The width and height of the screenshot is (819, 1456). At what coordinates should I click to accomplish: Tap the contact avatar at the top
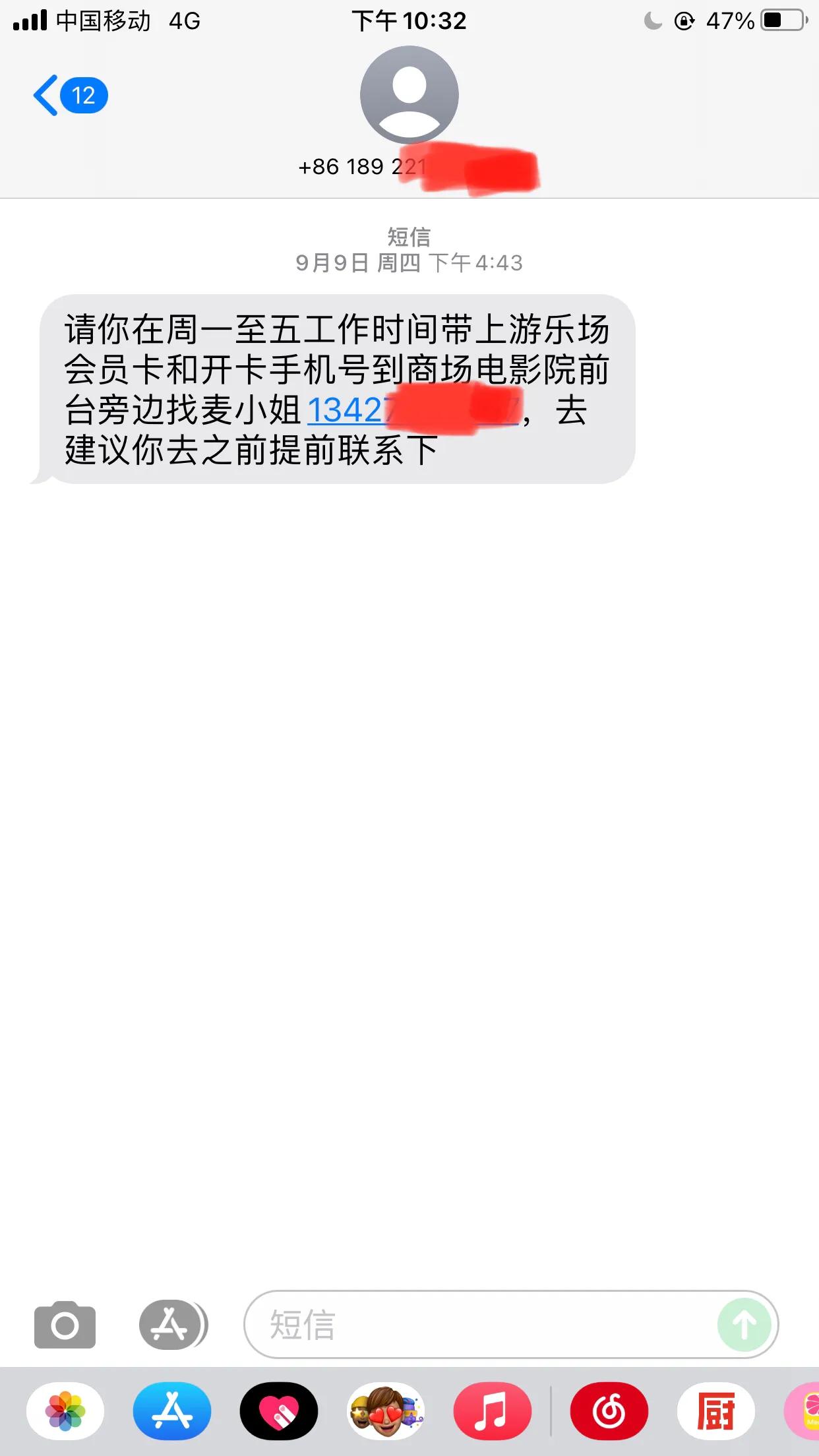click(x=409, y=94)
